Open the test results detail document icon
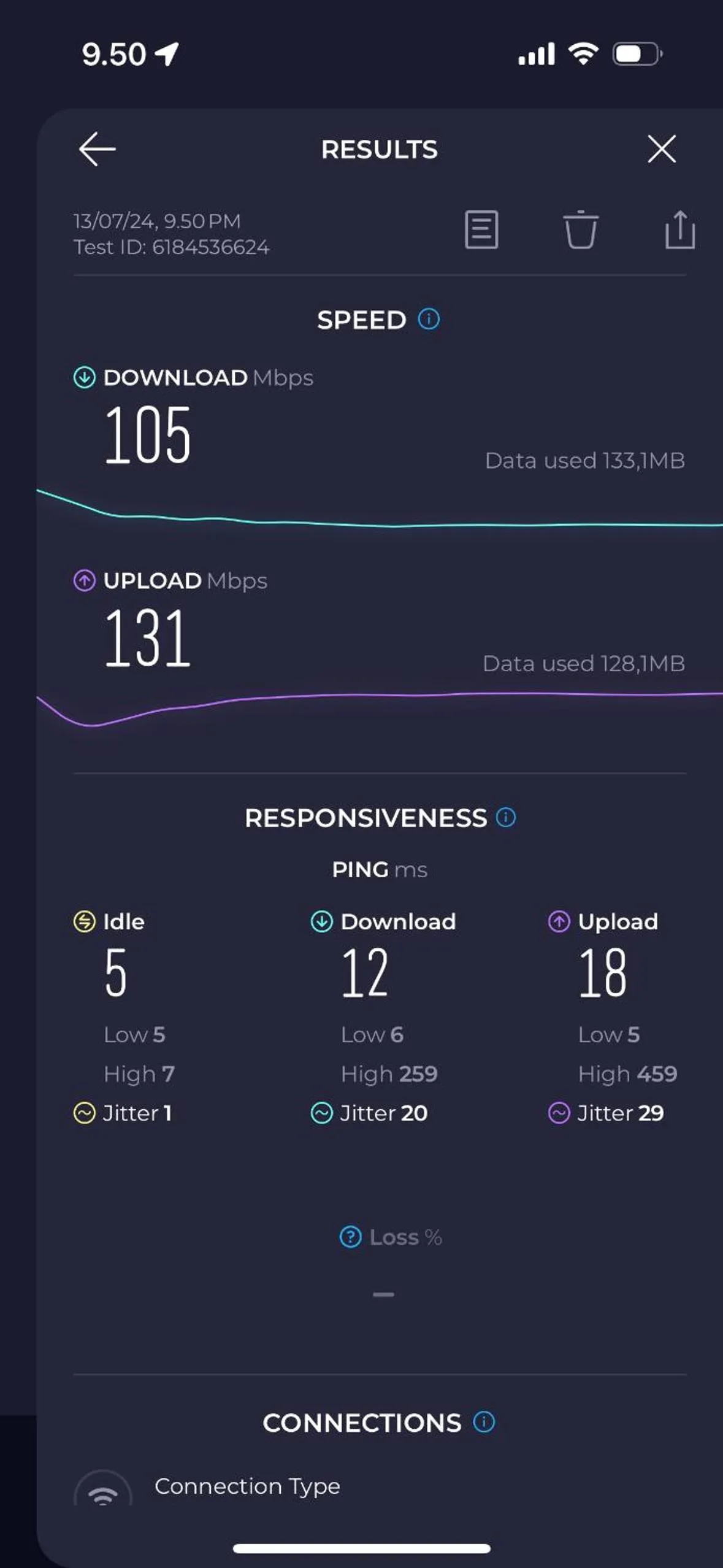This screenshot has width=723, height=1568. (481, 230)
